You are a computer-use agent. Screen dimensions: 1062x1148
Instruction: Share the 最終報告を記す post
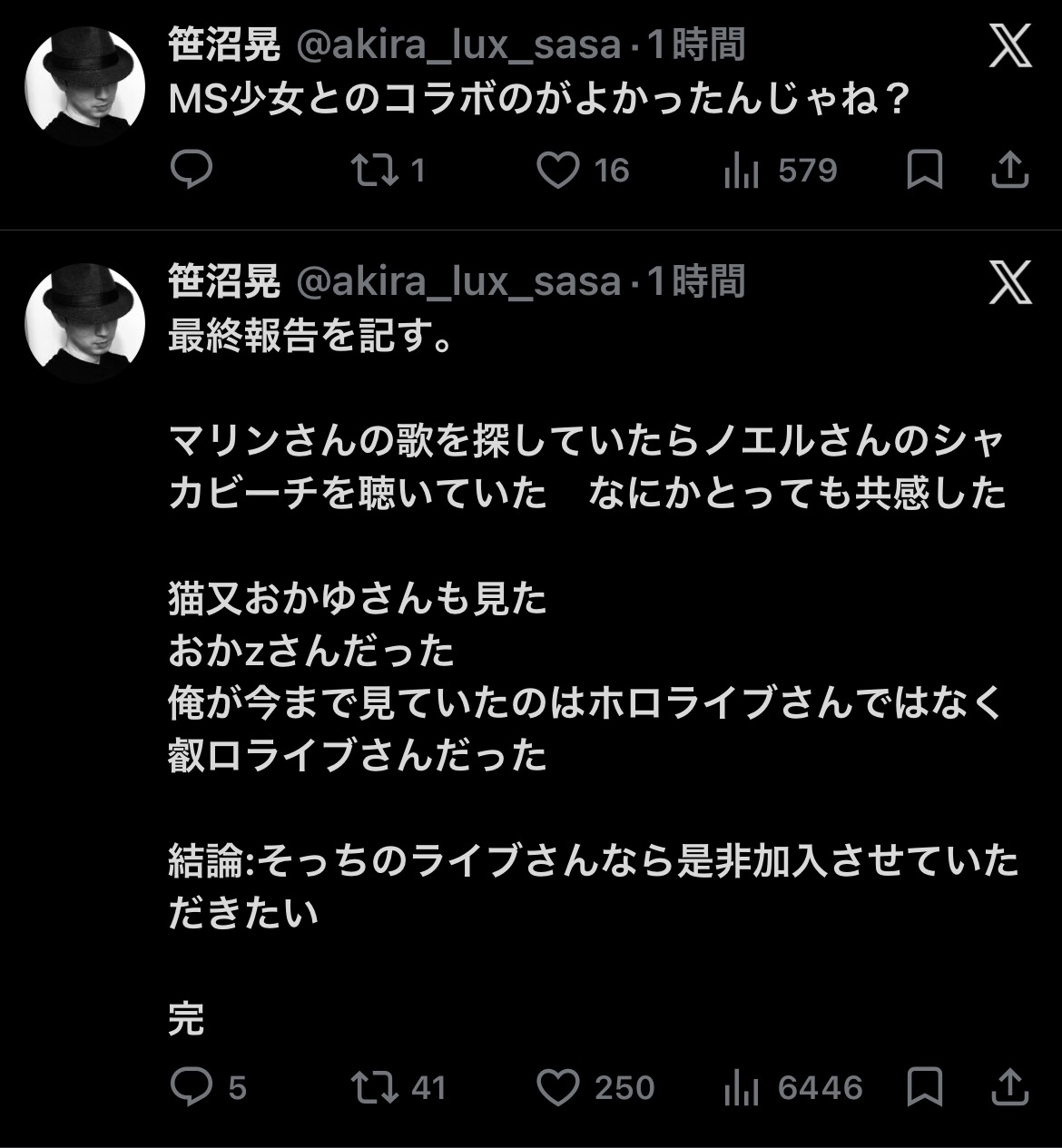[1009, 1086]
